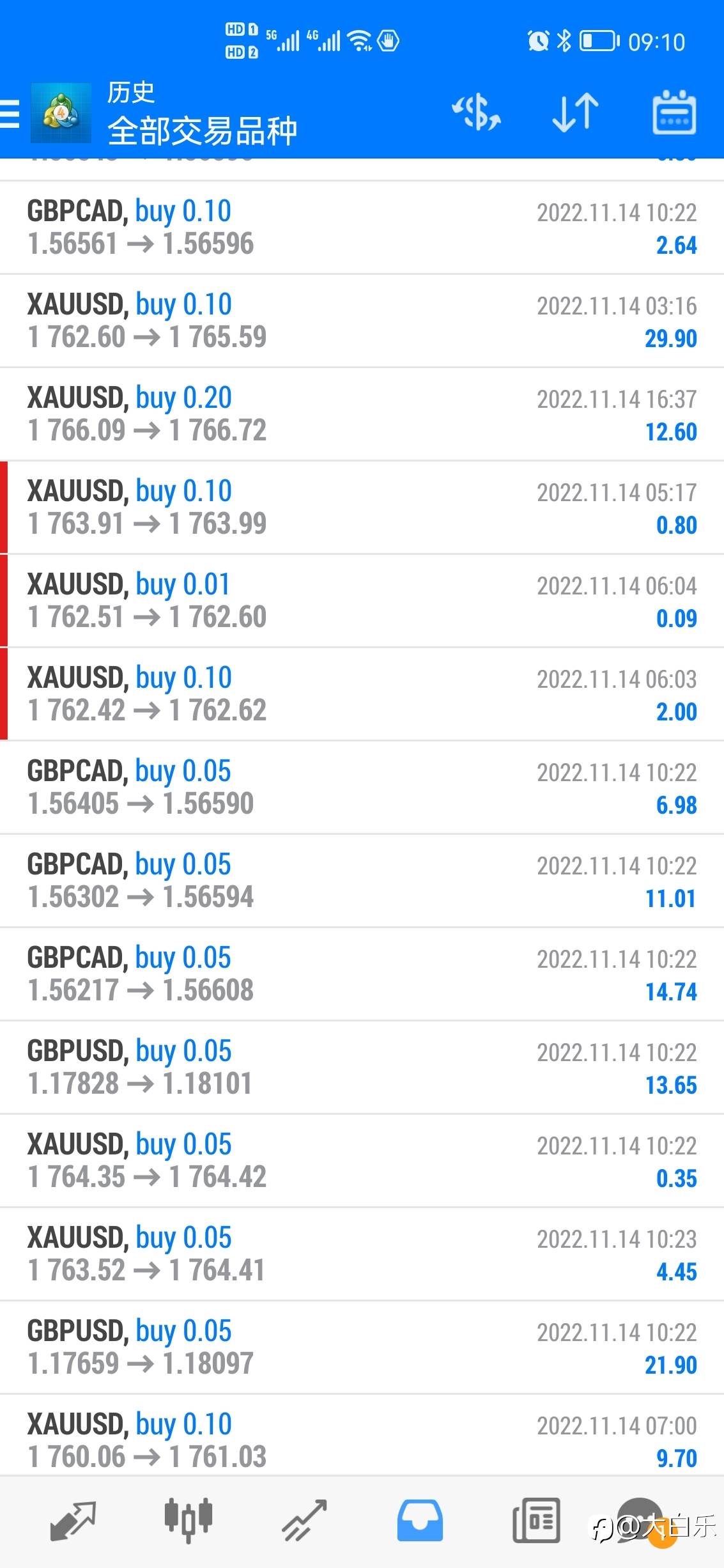
Task: Open XAUUSD buy 0.01 trade with profit 0.09
Action: click(x=362, y=601)
